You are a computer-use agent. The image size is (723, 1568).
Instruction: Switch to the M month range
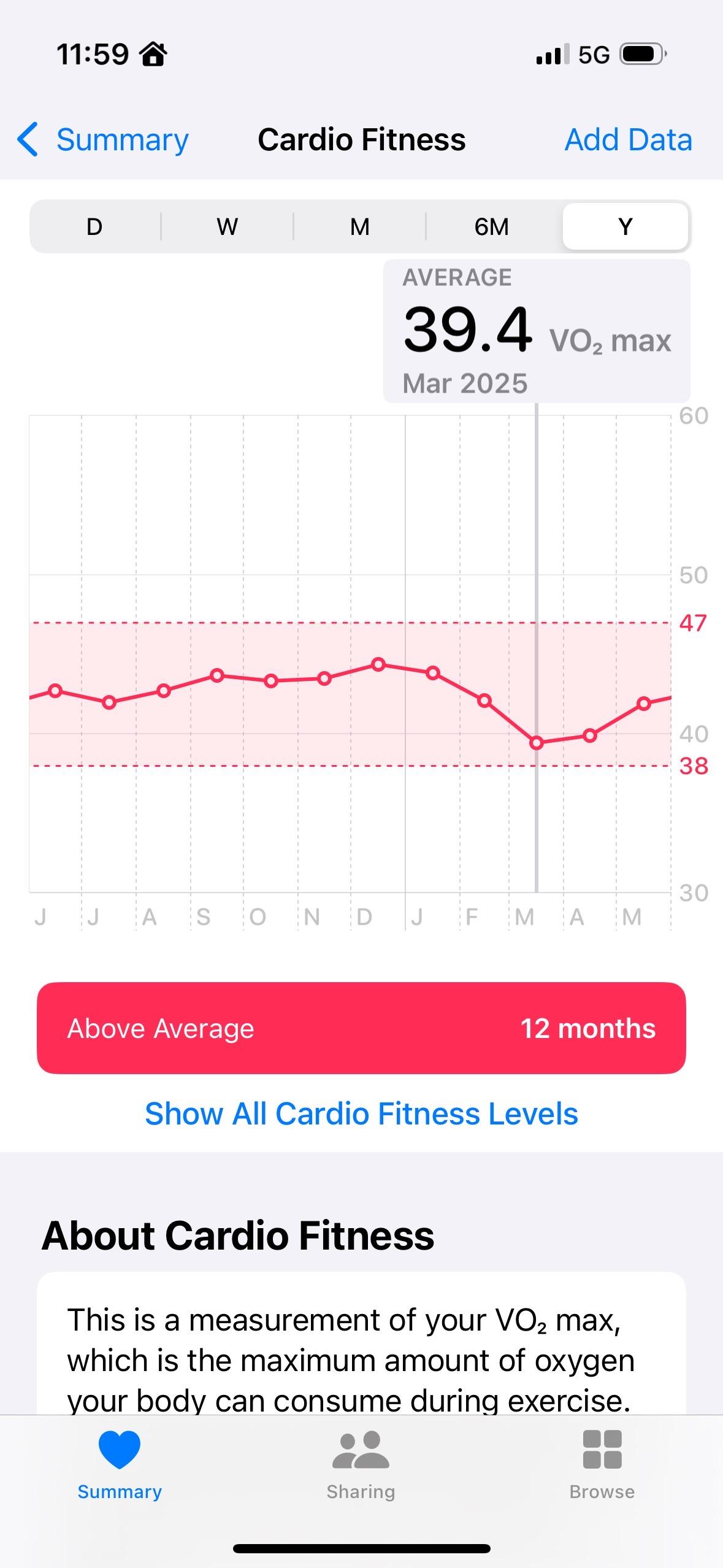(360, 226)
